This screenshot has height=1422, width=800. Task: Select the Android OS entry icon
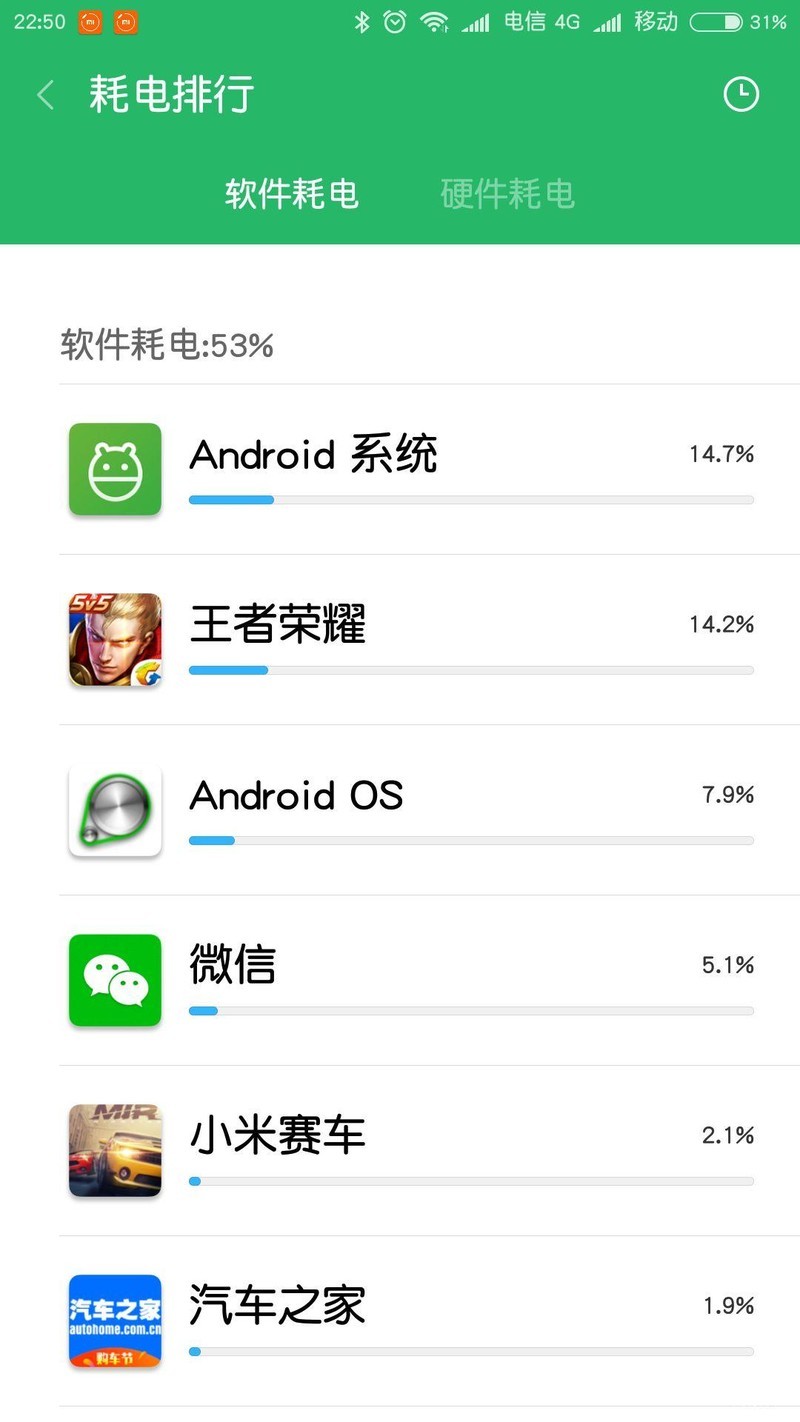click(115, 810)
